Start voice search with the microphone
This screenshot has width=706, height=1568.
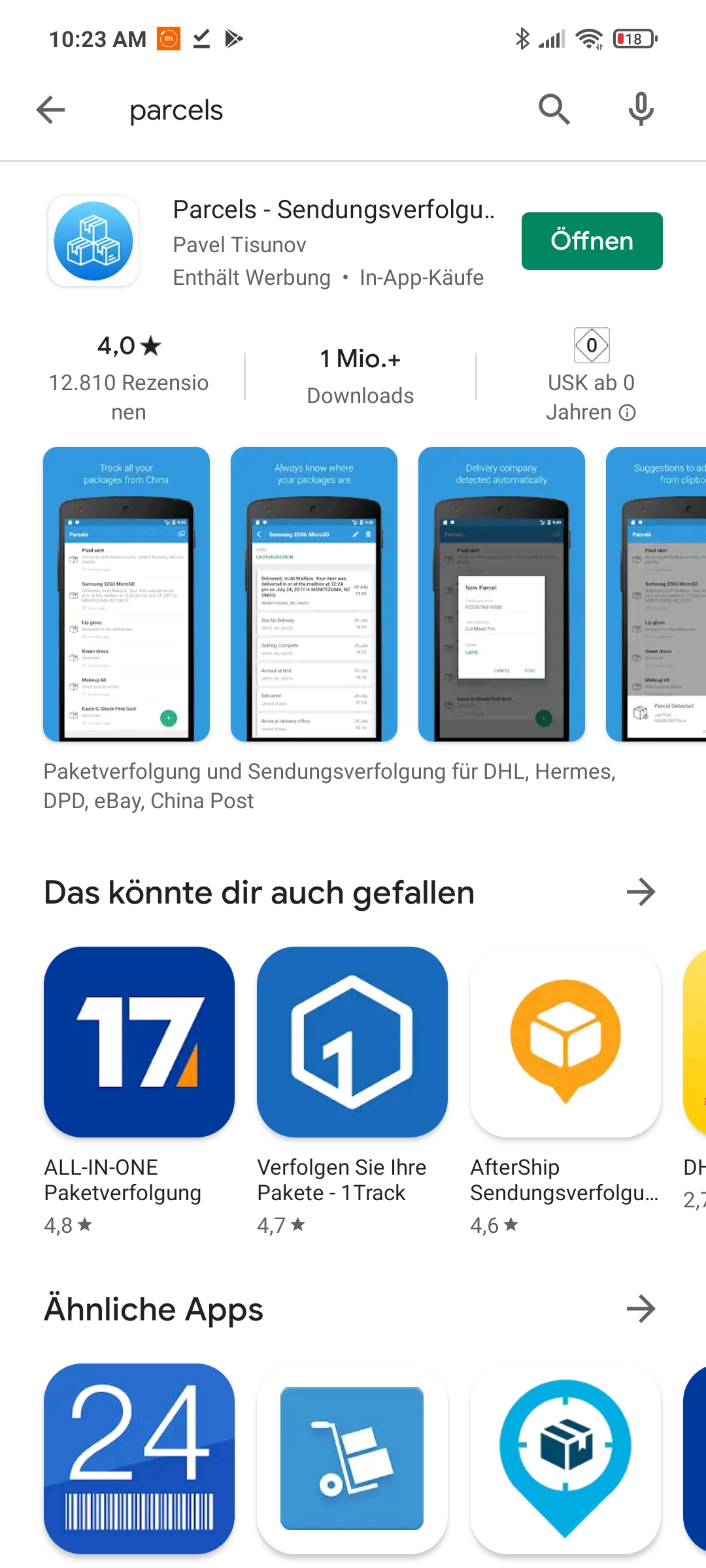coord(641,109)
